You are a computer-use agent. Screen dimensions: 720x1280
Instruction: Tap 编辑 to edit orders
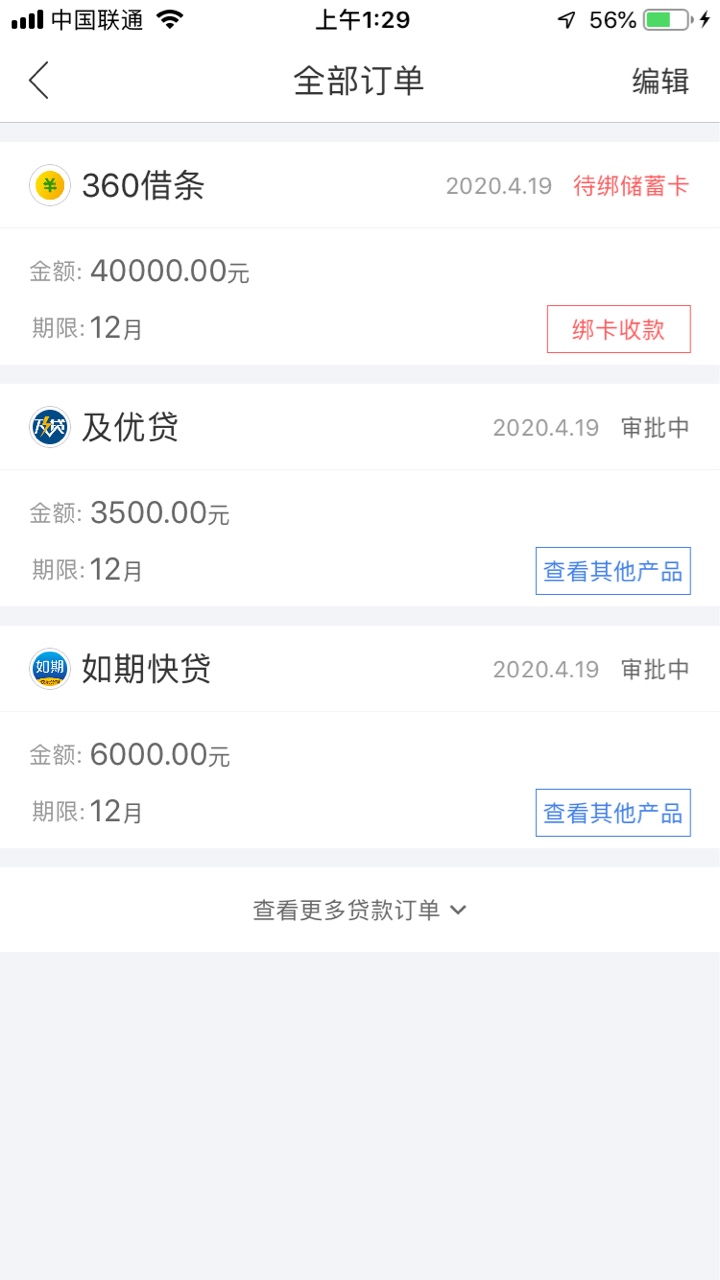coord(660,81)
